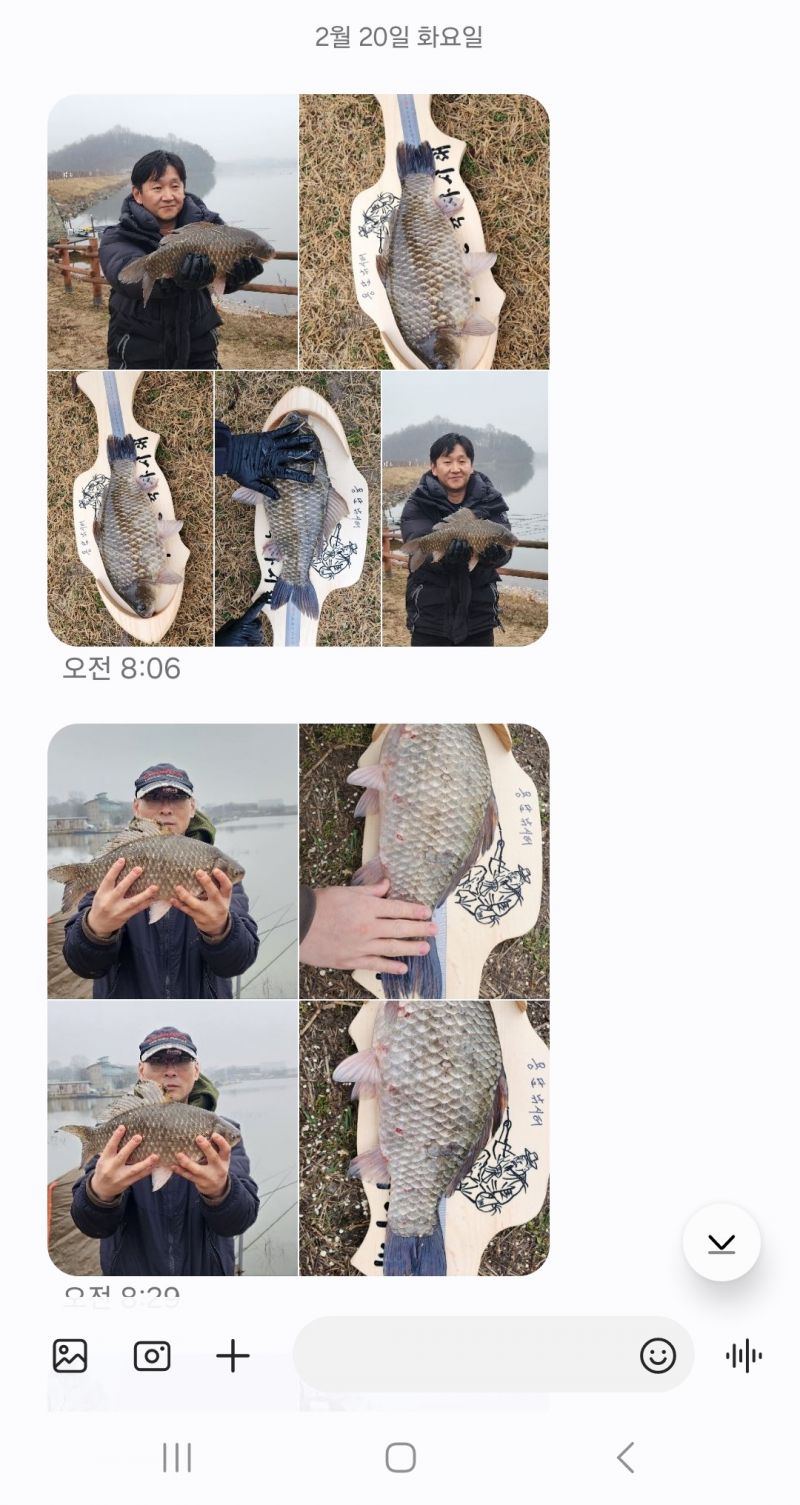Open photo of bare hand next to fish
This screenshot has height=1505, width=800.
(x=424, y=861)
